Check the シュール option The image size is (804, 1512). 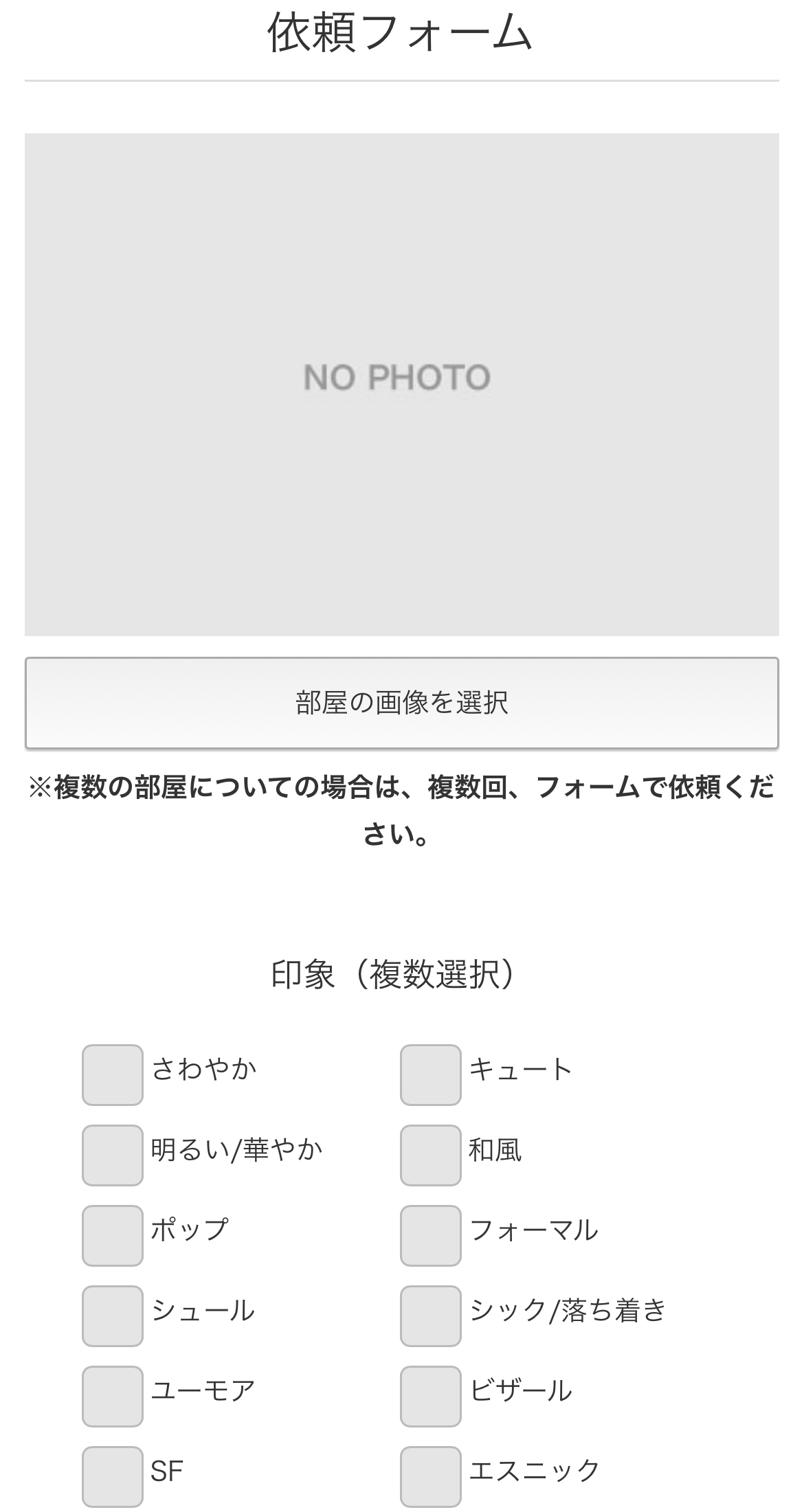[113, 1316]
